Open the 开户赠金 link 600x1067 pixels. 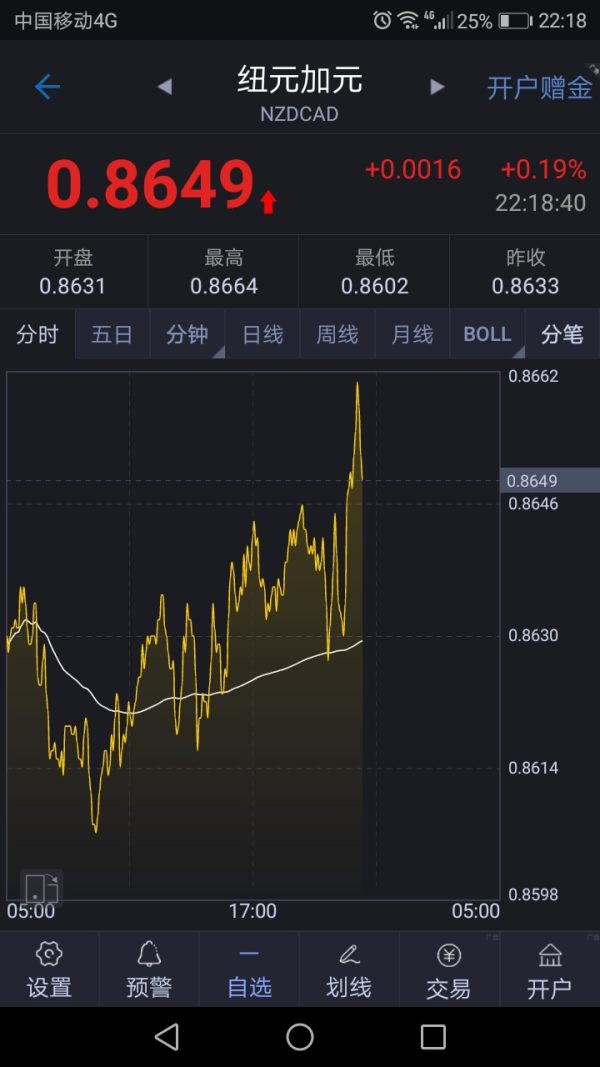(x=539, y=87)
